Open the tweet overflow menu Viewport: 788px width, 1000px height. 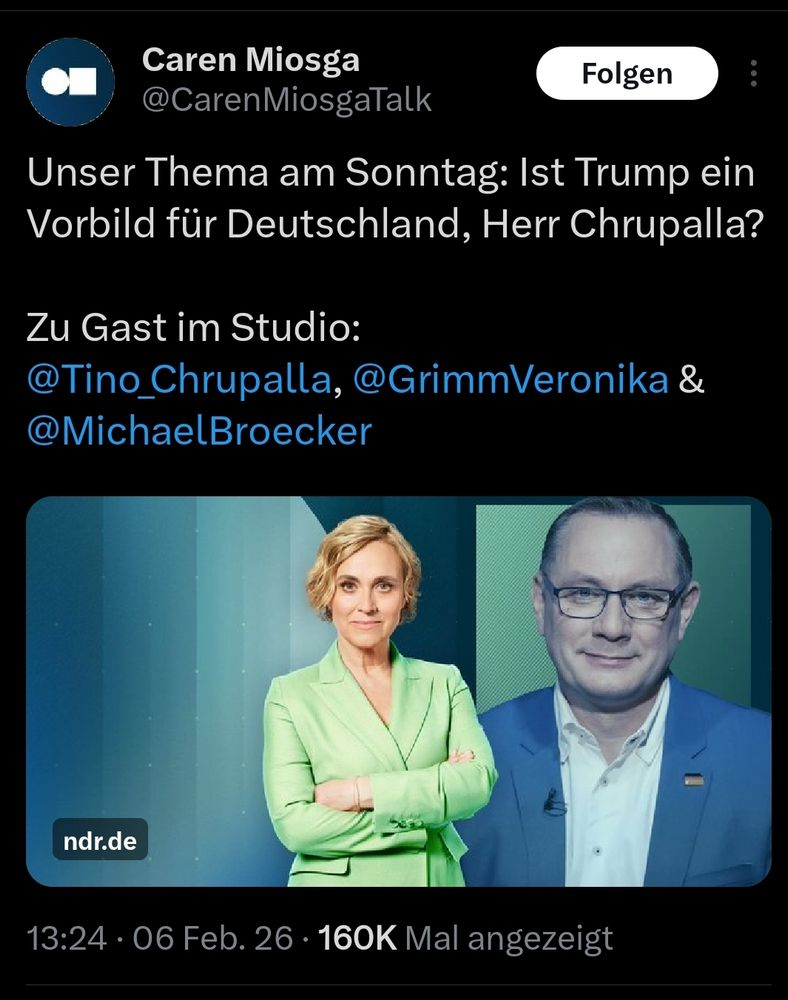coord(754,73)
